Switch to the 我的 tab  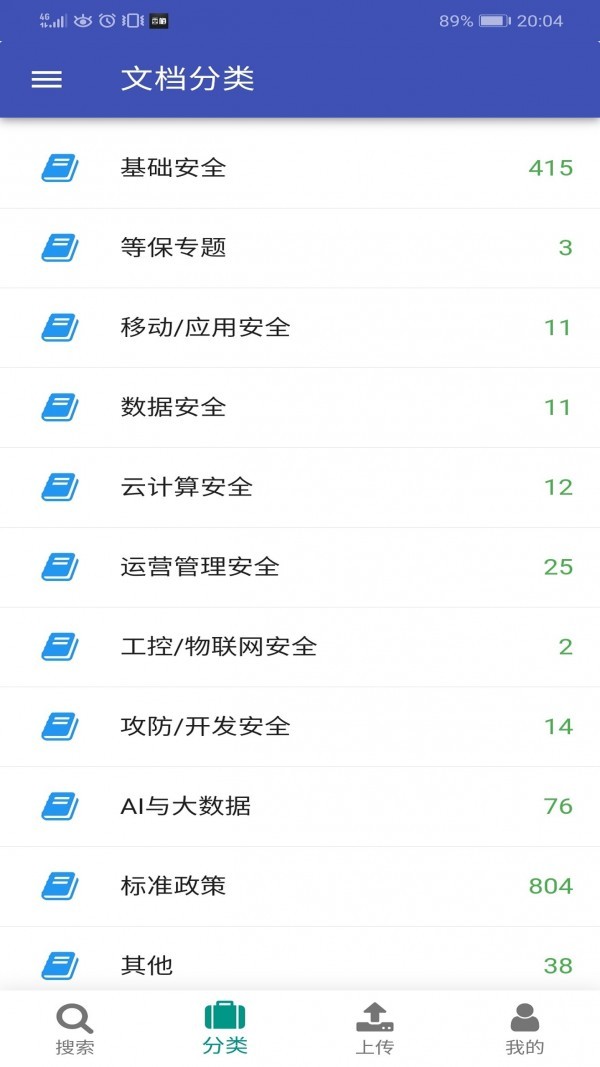coord(524,1029)
